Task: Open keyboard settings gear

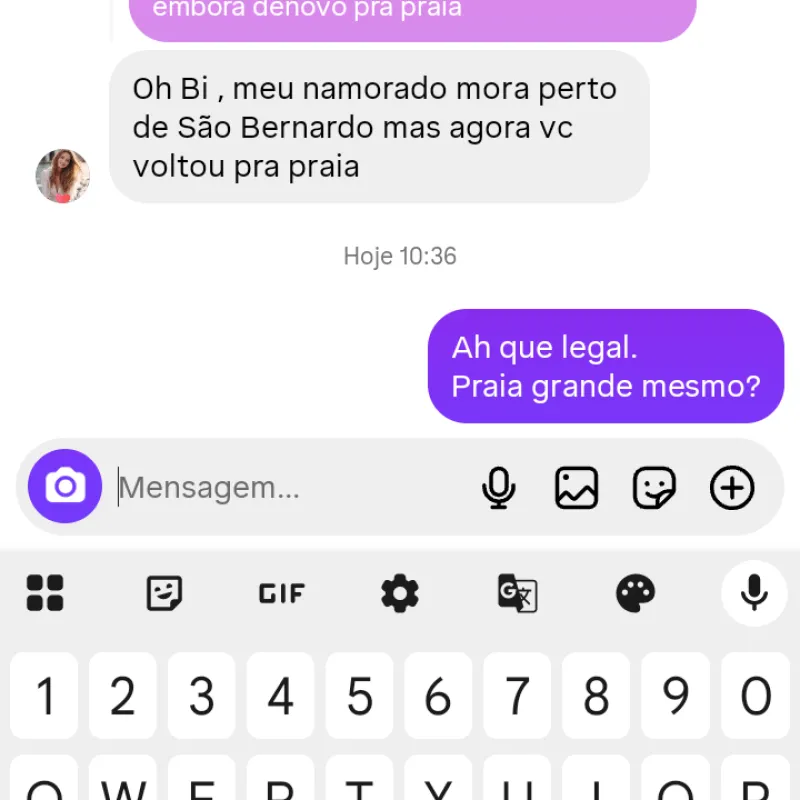Action: [x=400, y=594]
